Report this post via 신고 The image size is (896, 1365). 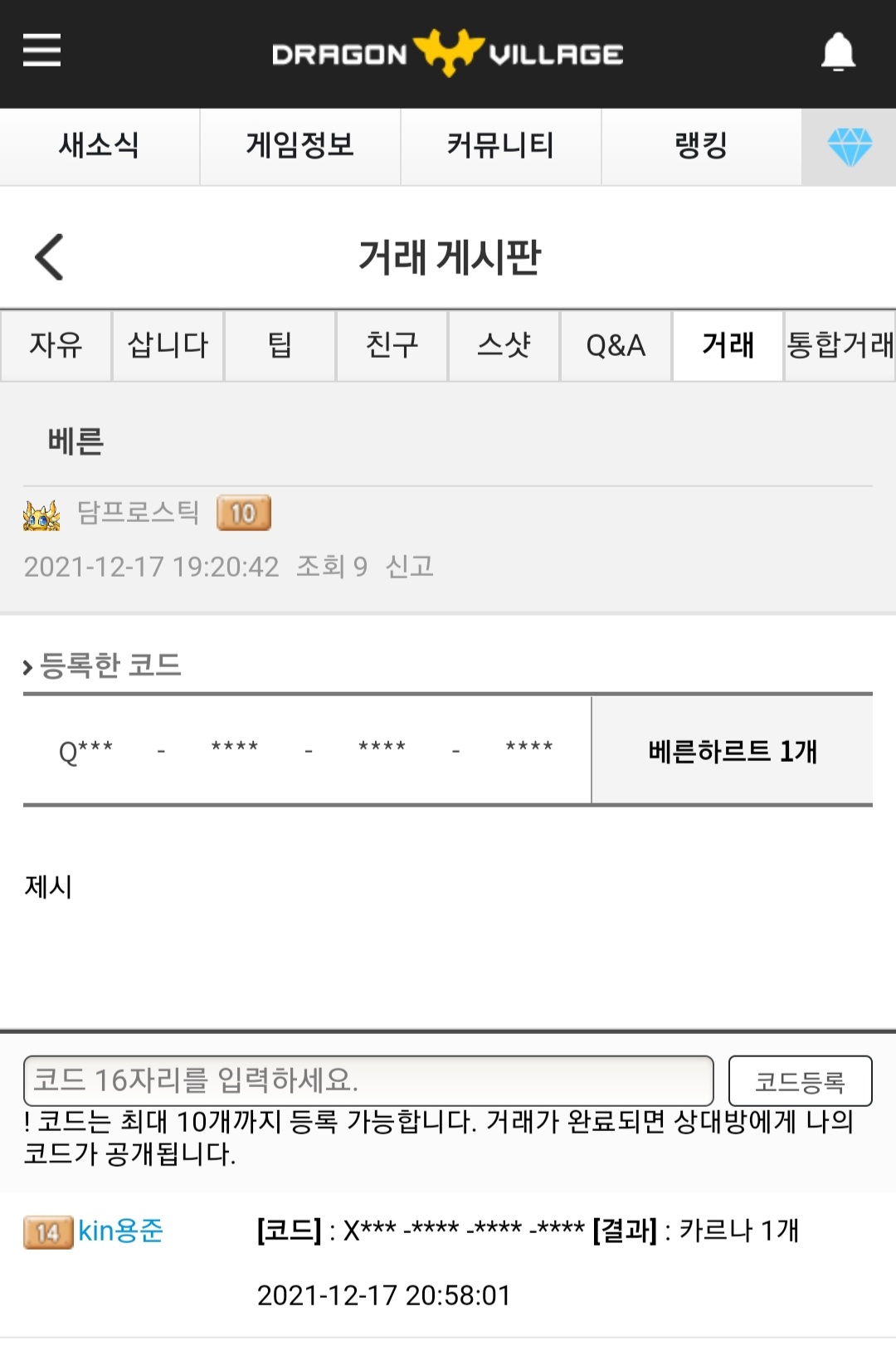tap(410, 567)
